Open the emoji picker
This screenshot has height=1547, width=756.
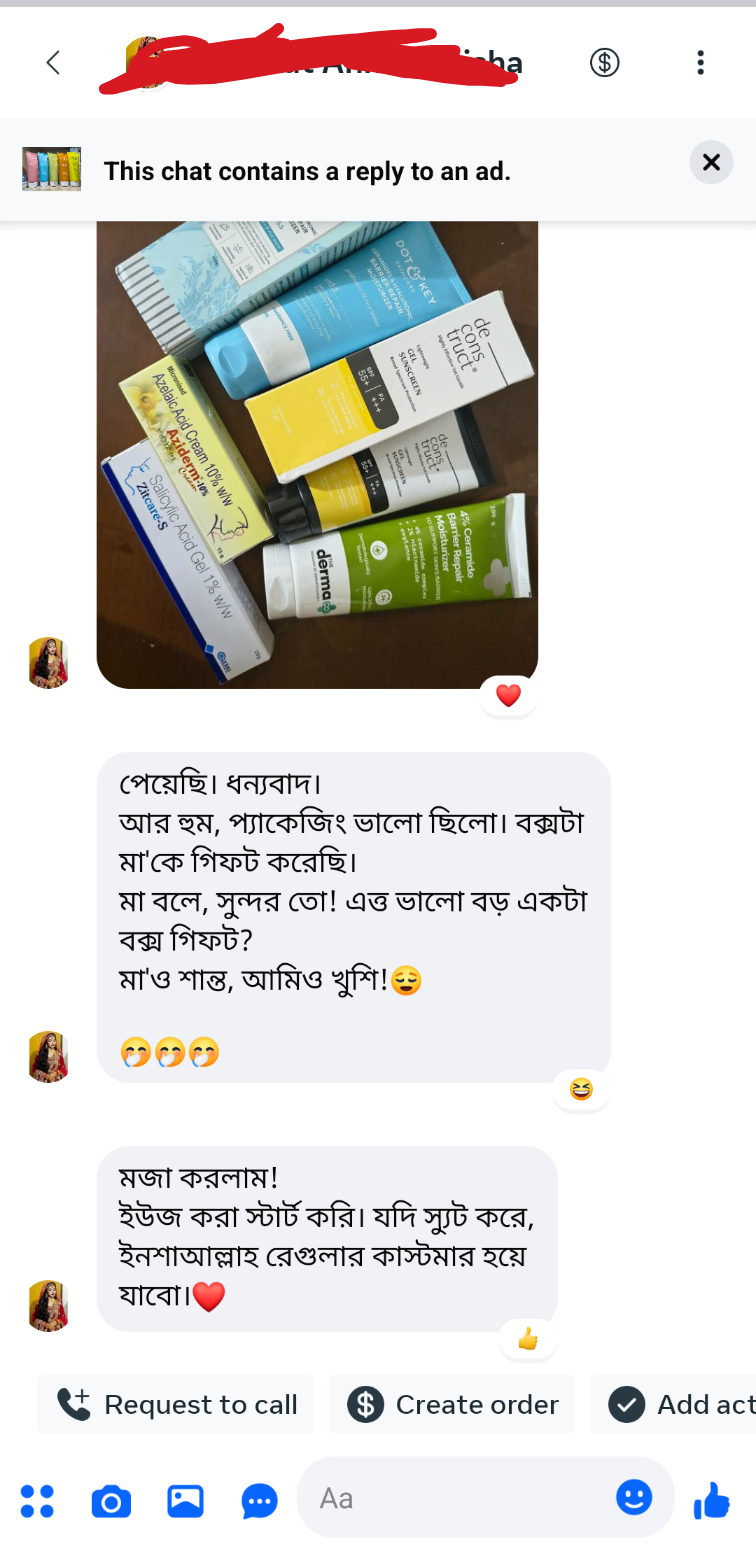(x=634, y=1497)
